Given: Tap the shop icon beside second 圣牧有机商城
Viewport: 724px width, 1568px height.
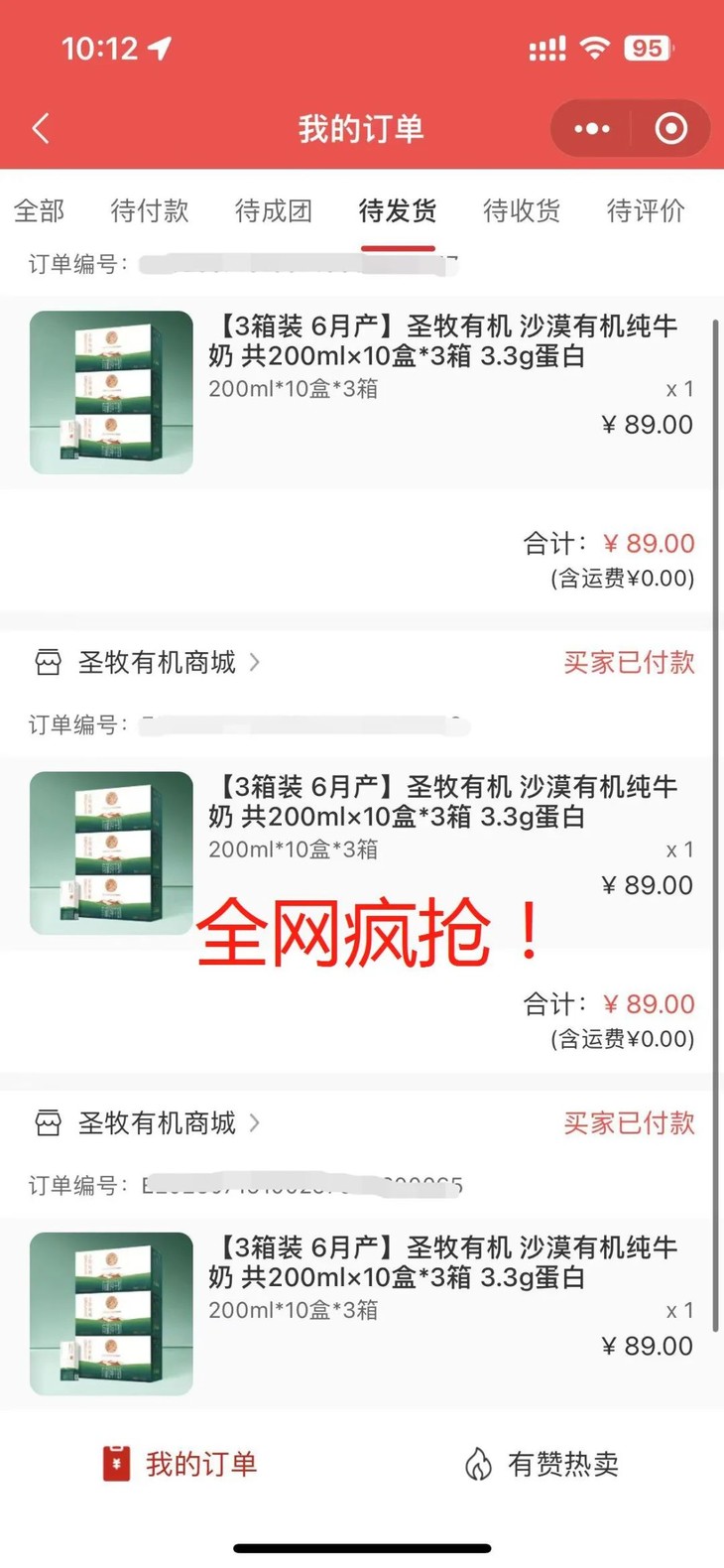Looking at the screenshot, I should point(47,1123).
